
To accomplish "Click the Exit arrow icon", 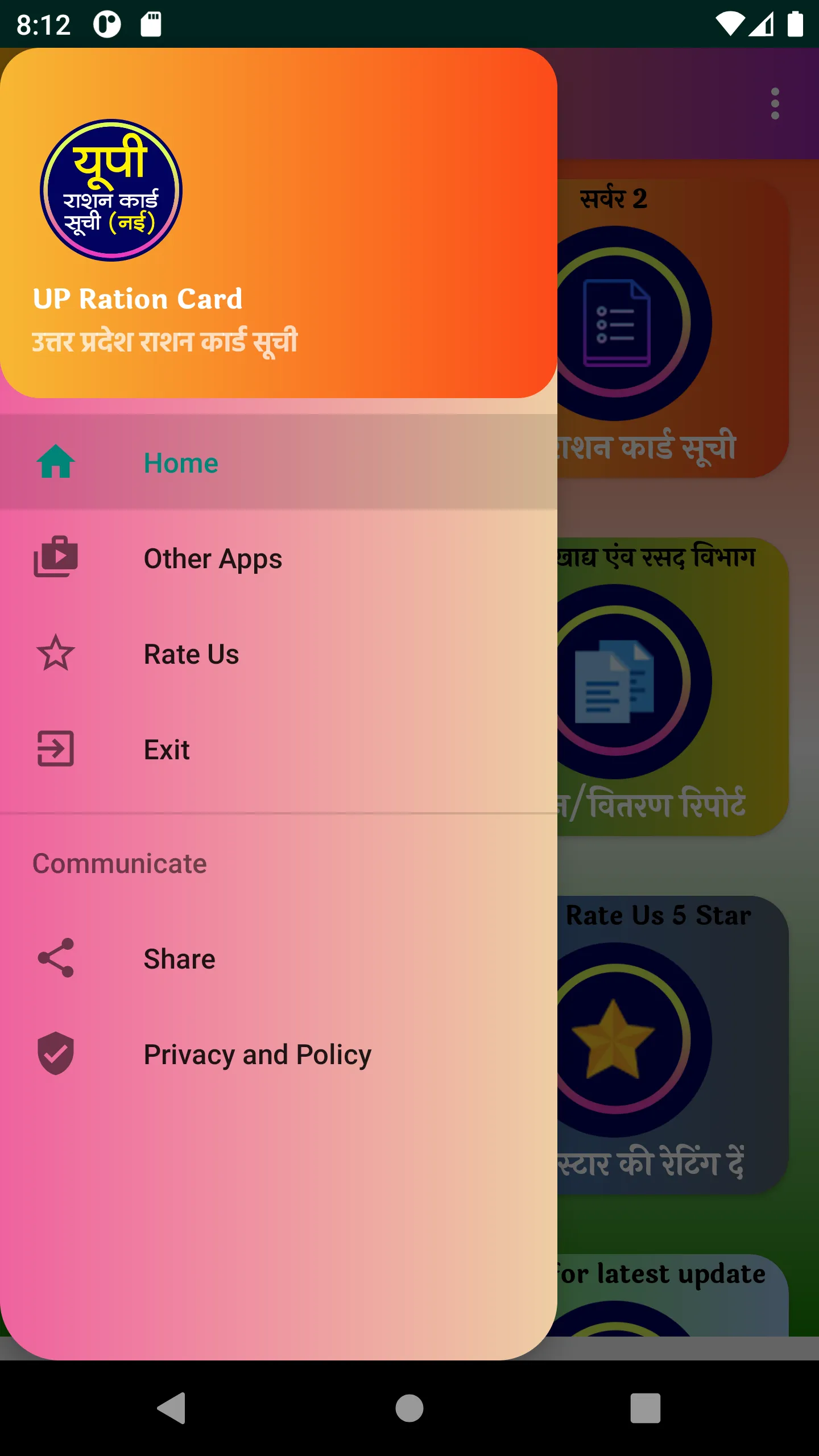I will [x=55, y=750].
